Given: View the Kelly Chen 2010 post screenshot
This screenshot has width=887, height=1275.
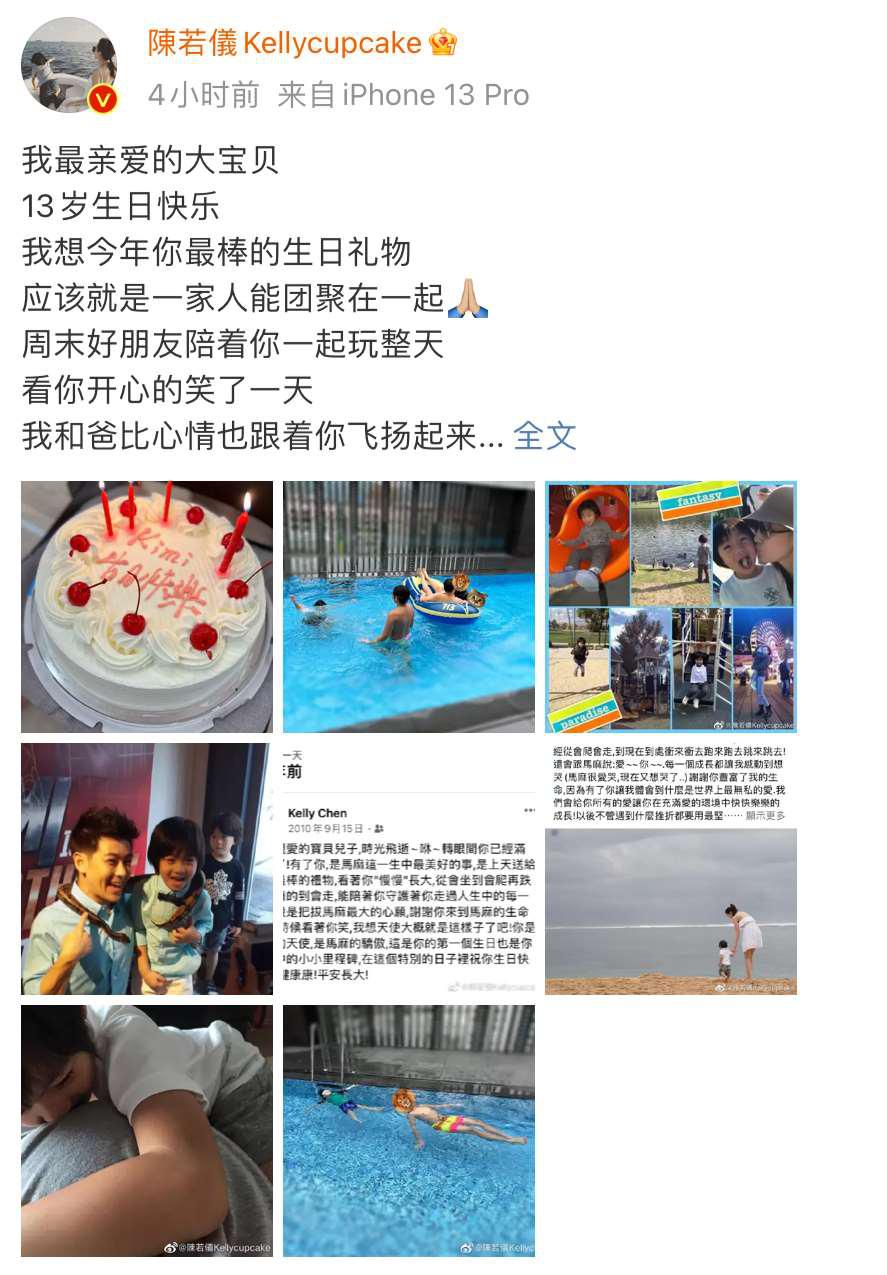Looking at the screenshot, I should (x=408, y=868).
